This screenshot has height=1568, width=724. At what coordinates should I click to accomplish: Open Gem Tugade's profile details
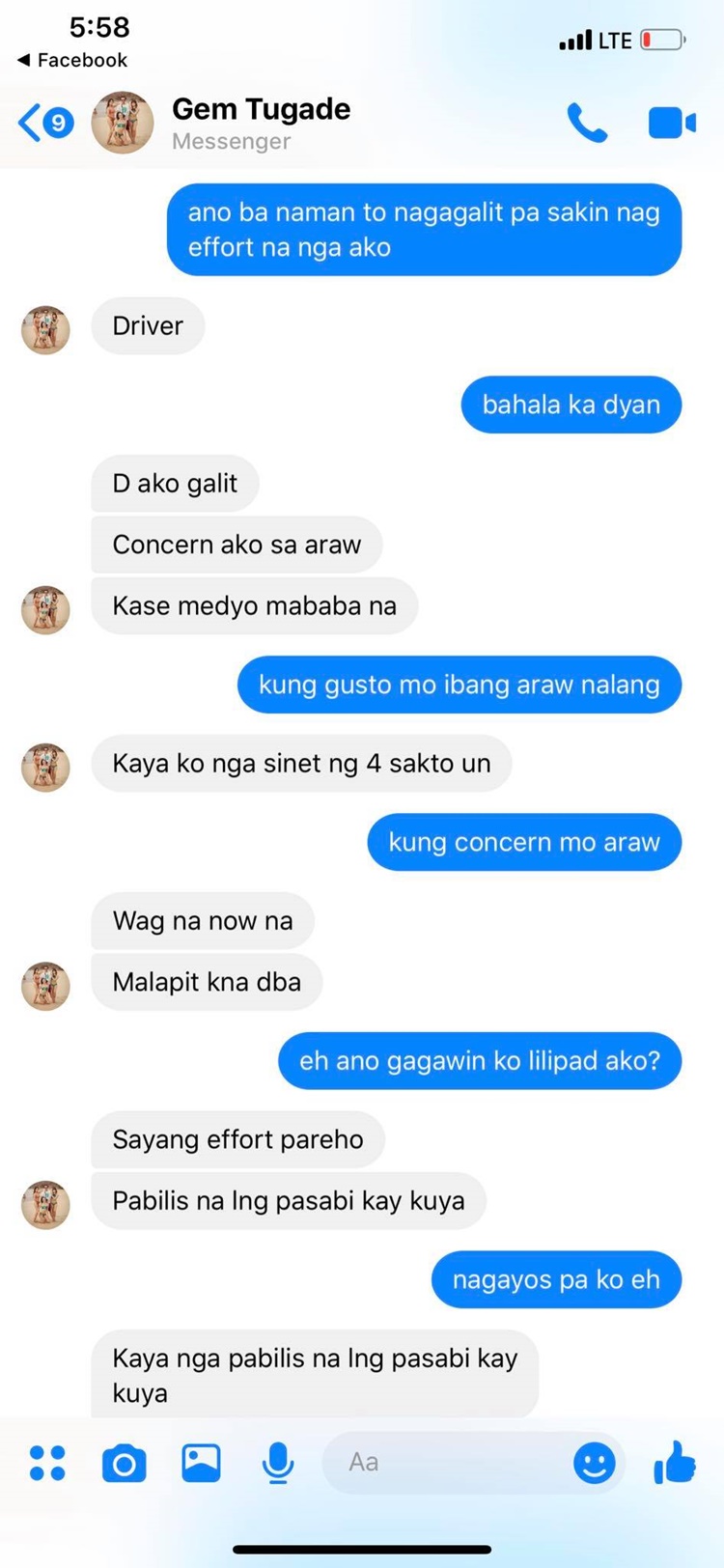point(261,123)
